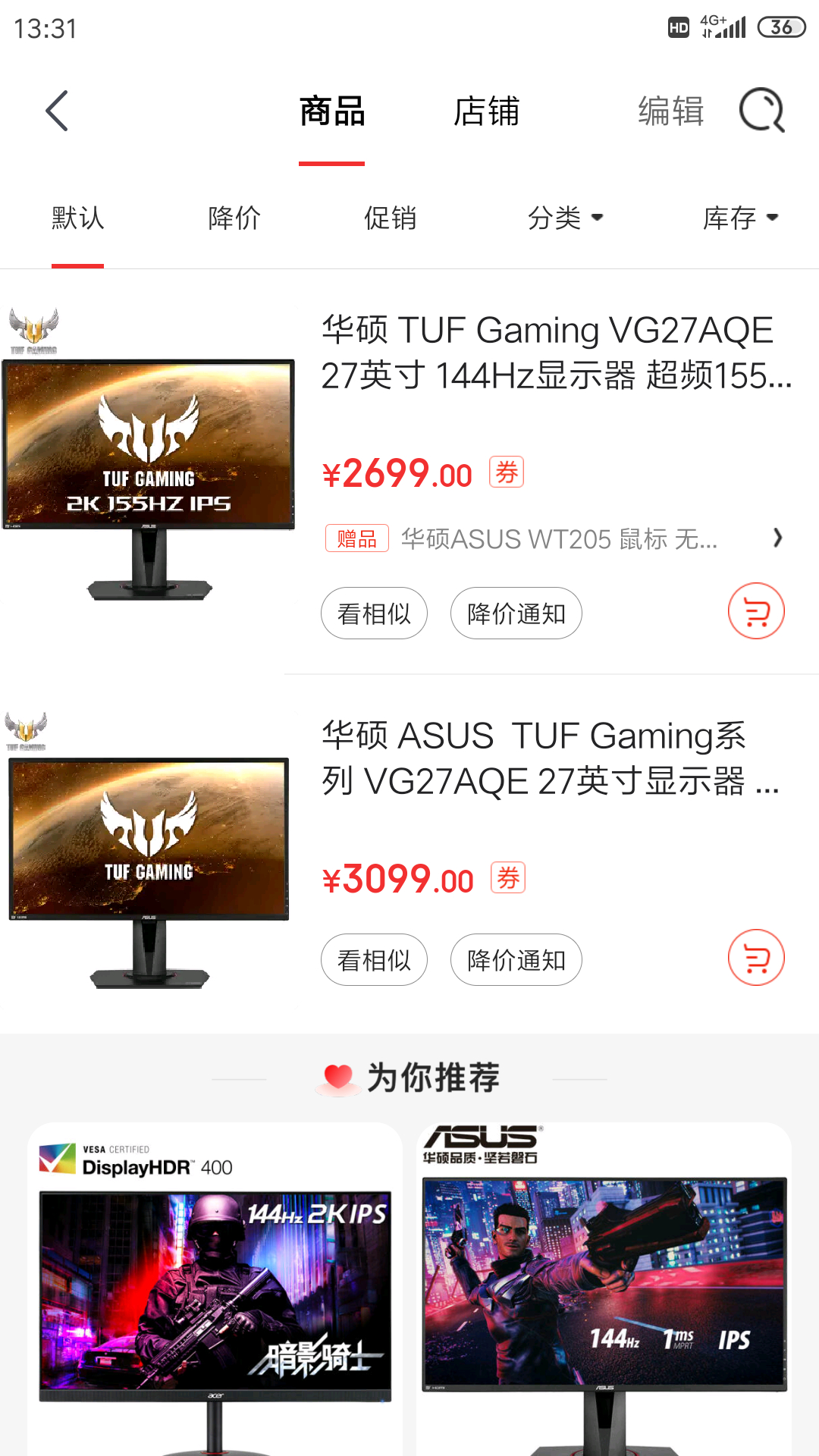819x1456 pixels.
Task: Open the ¥3099.00 ASUS TUF Gaming product
Action: (x=550, y=758)
